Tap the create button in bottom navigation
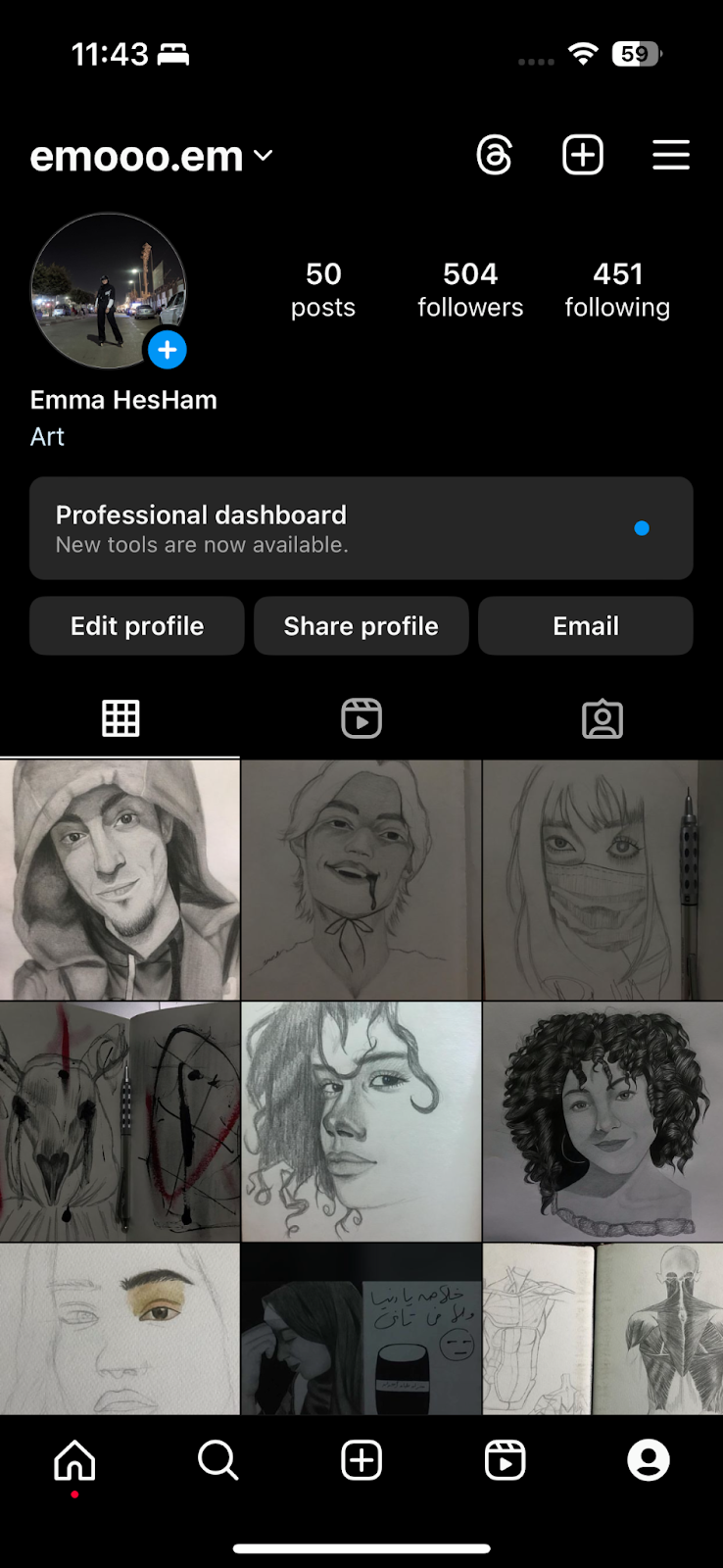Viewport: 723px width, 1568px height. tap(361, 1460)
